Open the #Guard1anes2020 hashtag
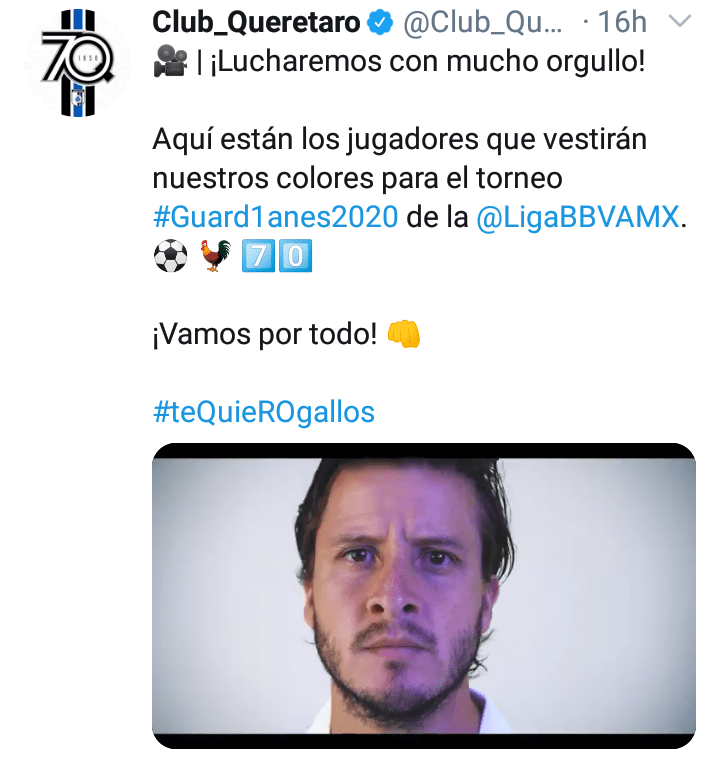This screenshot has width=720, height=767. tap(275, 217)
